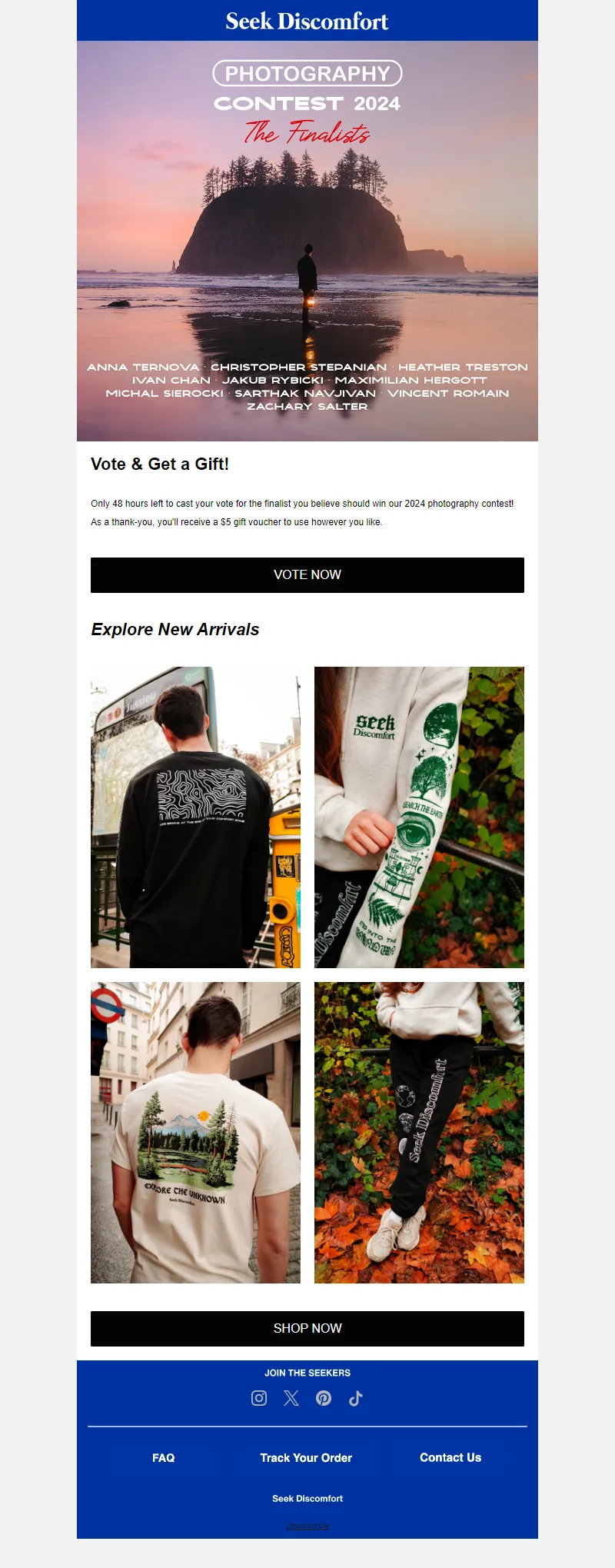The width and height of the screenshot is (615, 1568).
Task: Open the black Seek Discomfort sweatpants photo
Action: click(419, 1132)
